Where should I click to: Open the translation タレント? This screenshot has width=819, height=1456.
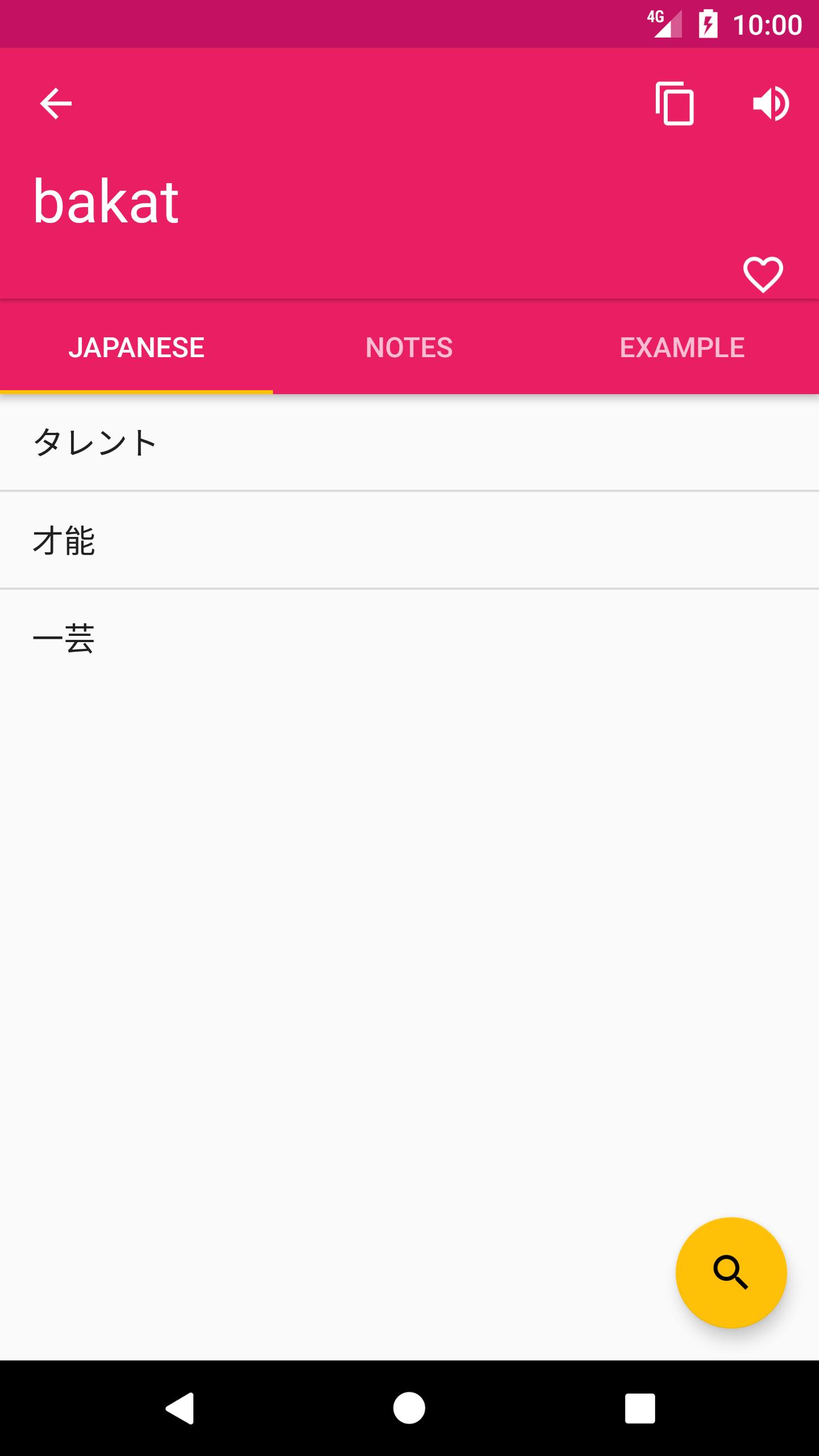pyautogui.click(x=409, y=442)
